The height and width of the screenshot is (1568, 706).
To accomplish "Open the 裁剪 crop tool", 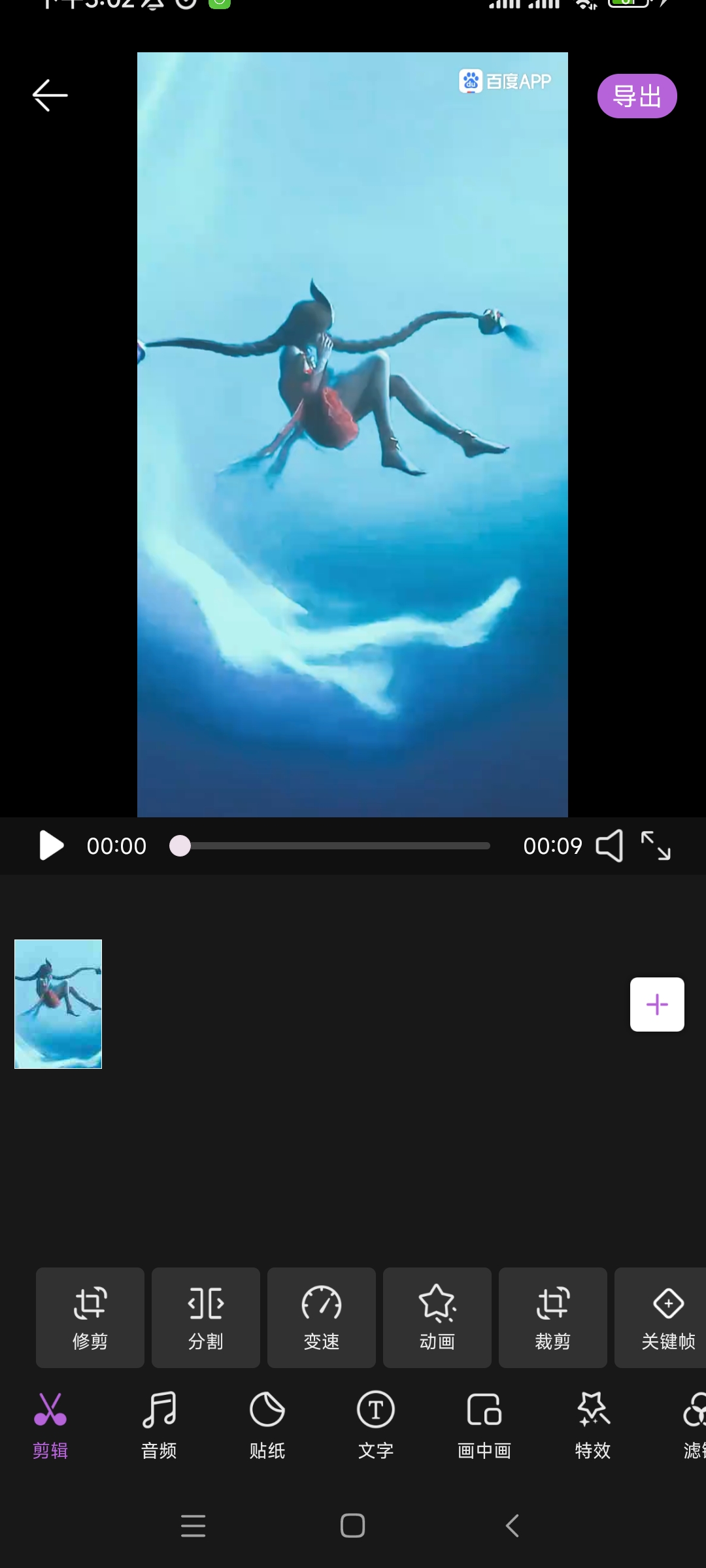I will pos(553,1317).
